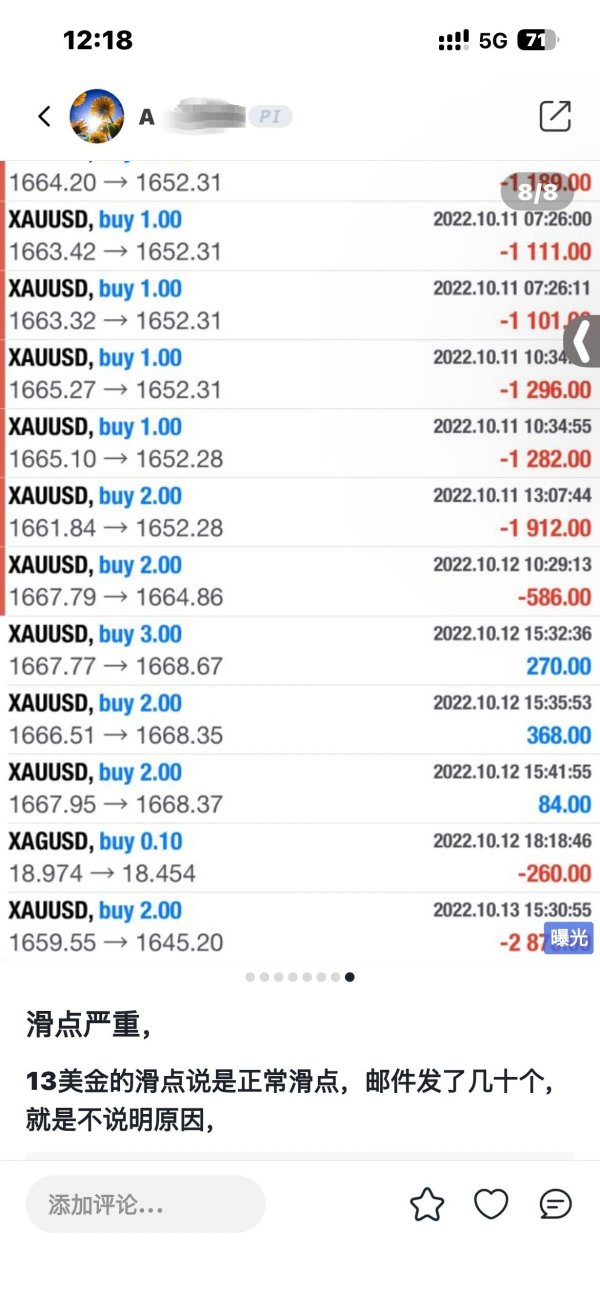Open the comments bubble icon
The height and width of the screenshot is (1298, 600).
[x=555, y=1204]
